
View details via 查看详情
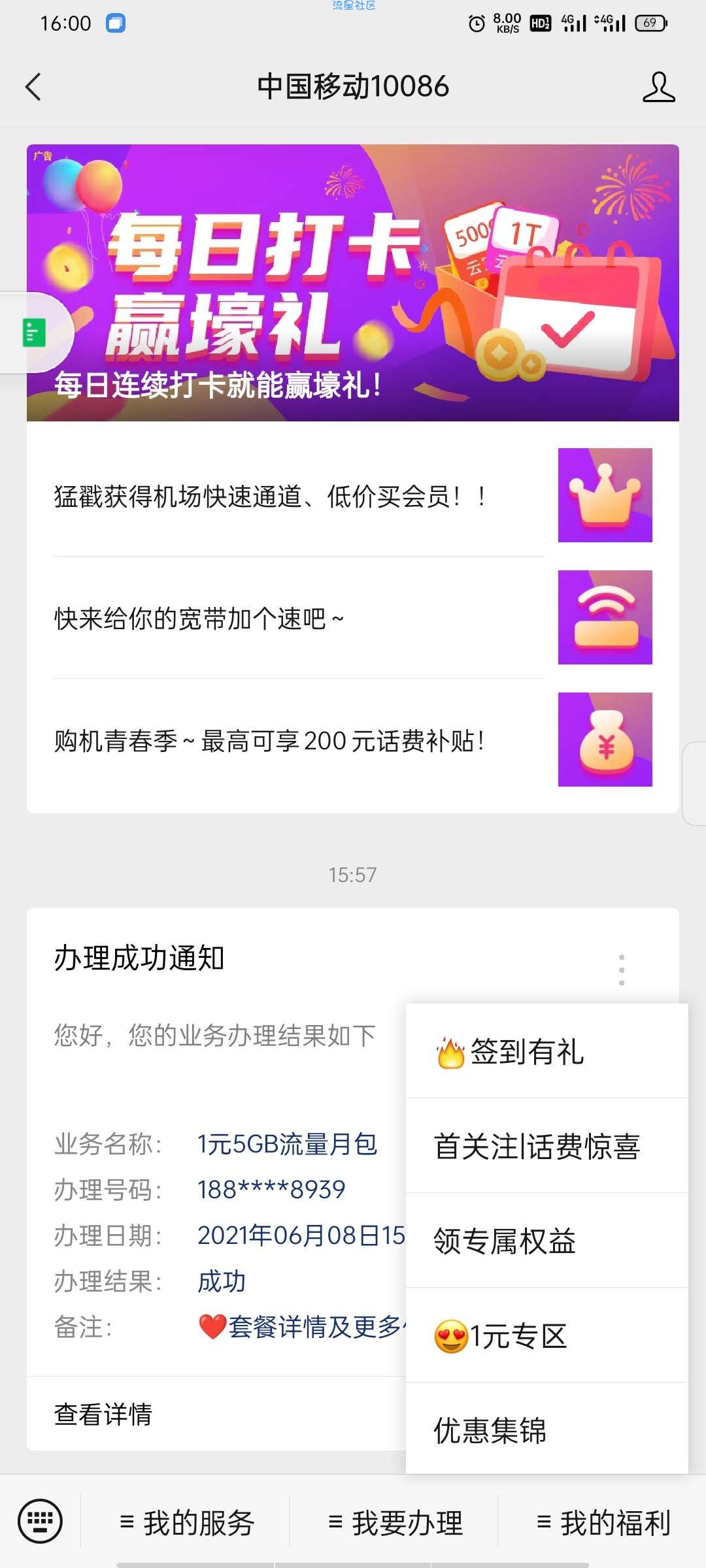[x=103, y=1414]
